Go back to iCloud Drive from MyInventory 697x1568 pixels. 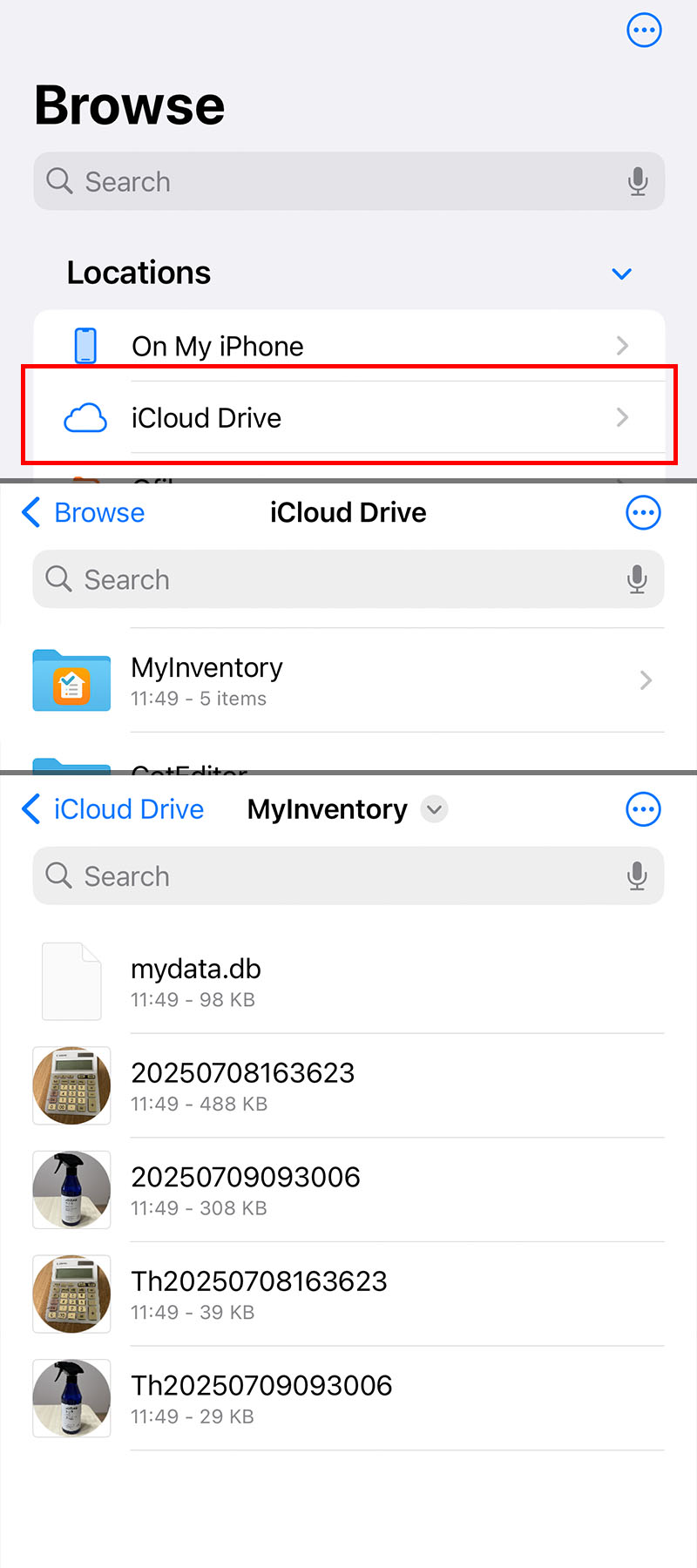[112, 809]
